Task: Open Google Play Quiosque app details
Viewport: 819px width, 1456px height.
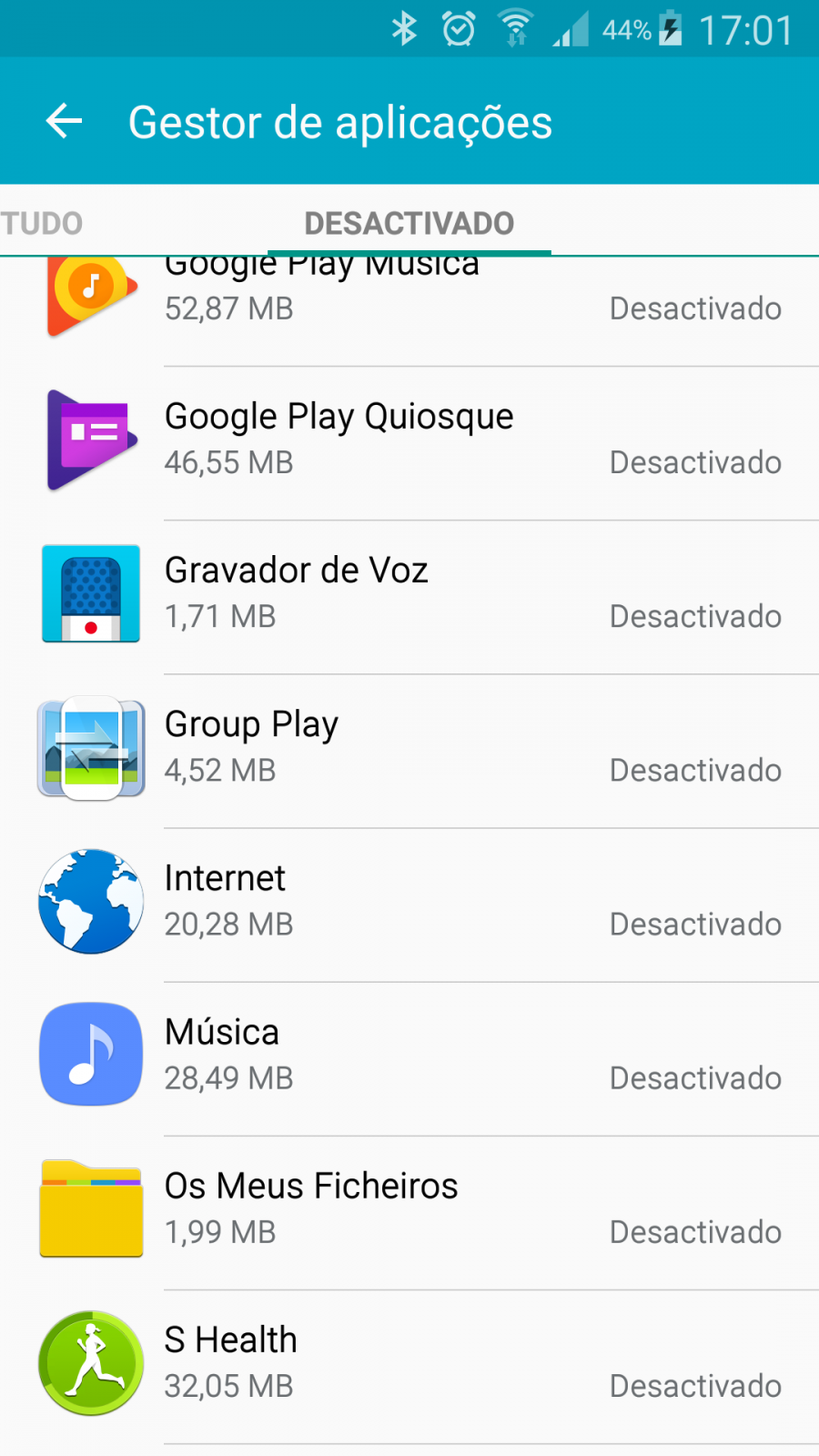Action: coord(409,443)
